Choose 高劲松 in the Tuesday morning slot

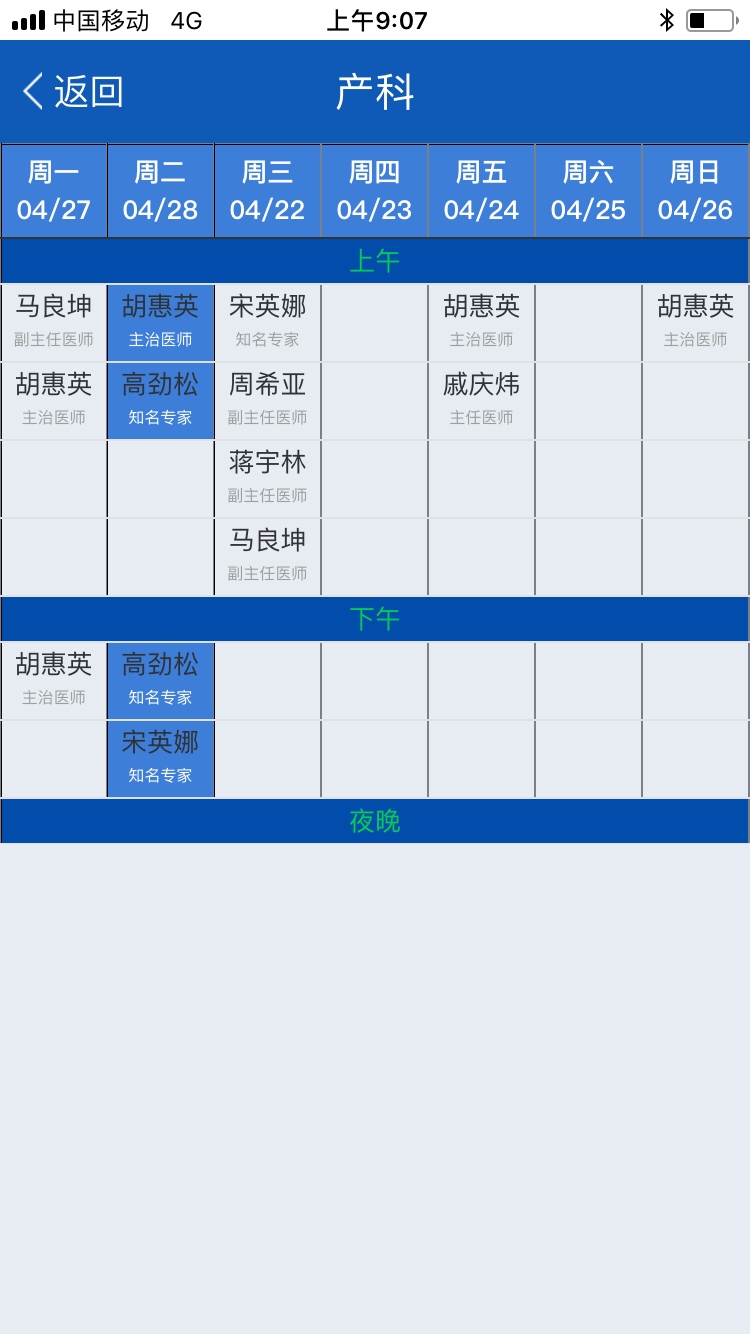point(160,400)
